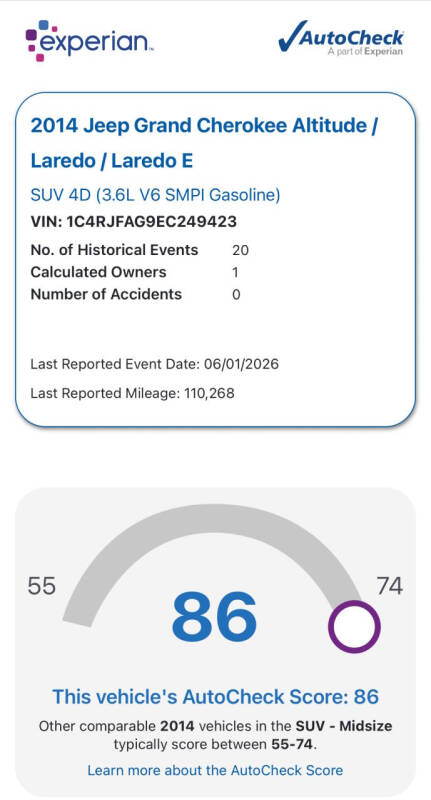Open the Learn more about AutoCheck Score link
431x800 pixels.
[x=215, y=769]
